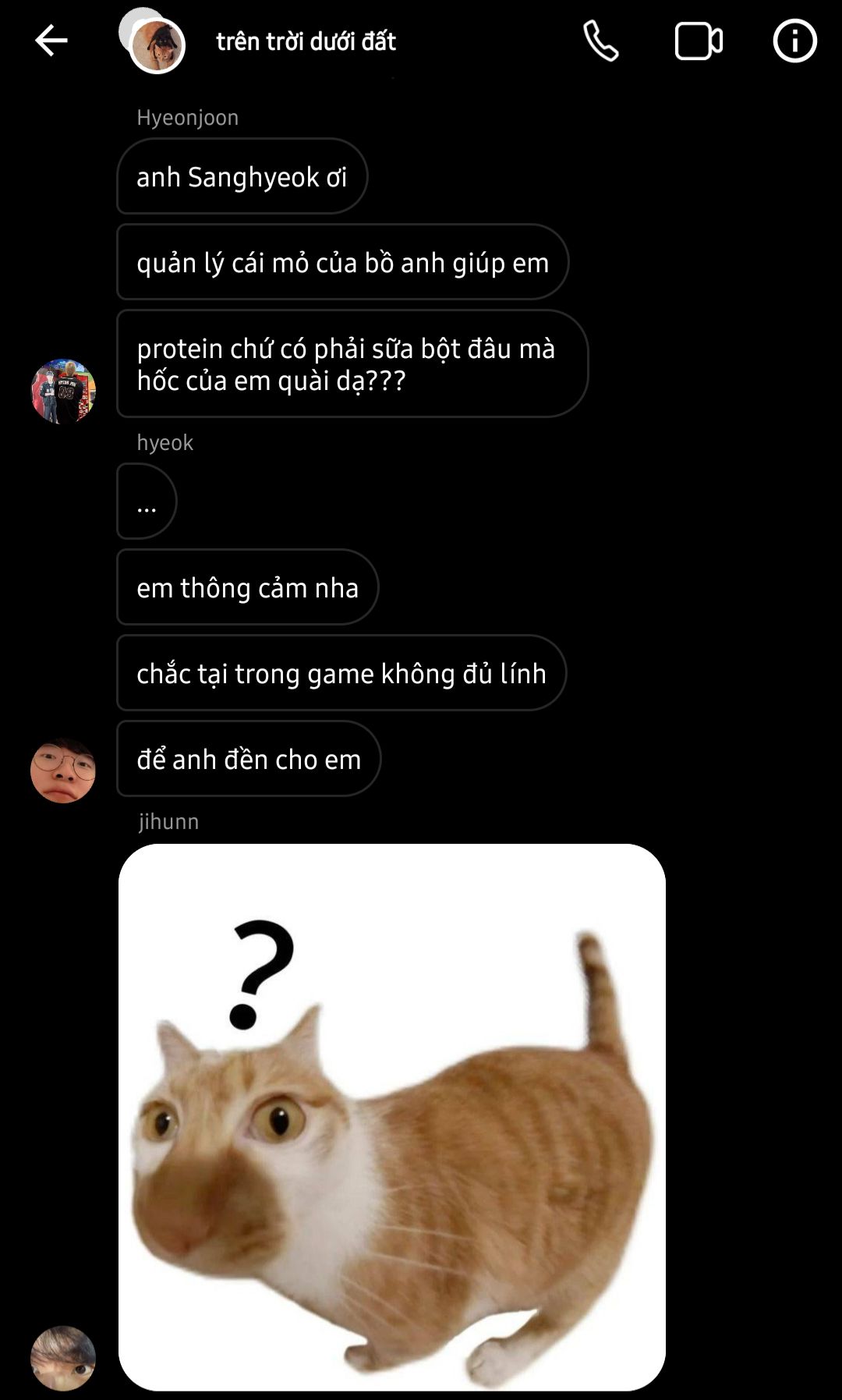View hyeok's profile avatar
The width and height of the screenshot is (842, 1400).
coord(63,771)
